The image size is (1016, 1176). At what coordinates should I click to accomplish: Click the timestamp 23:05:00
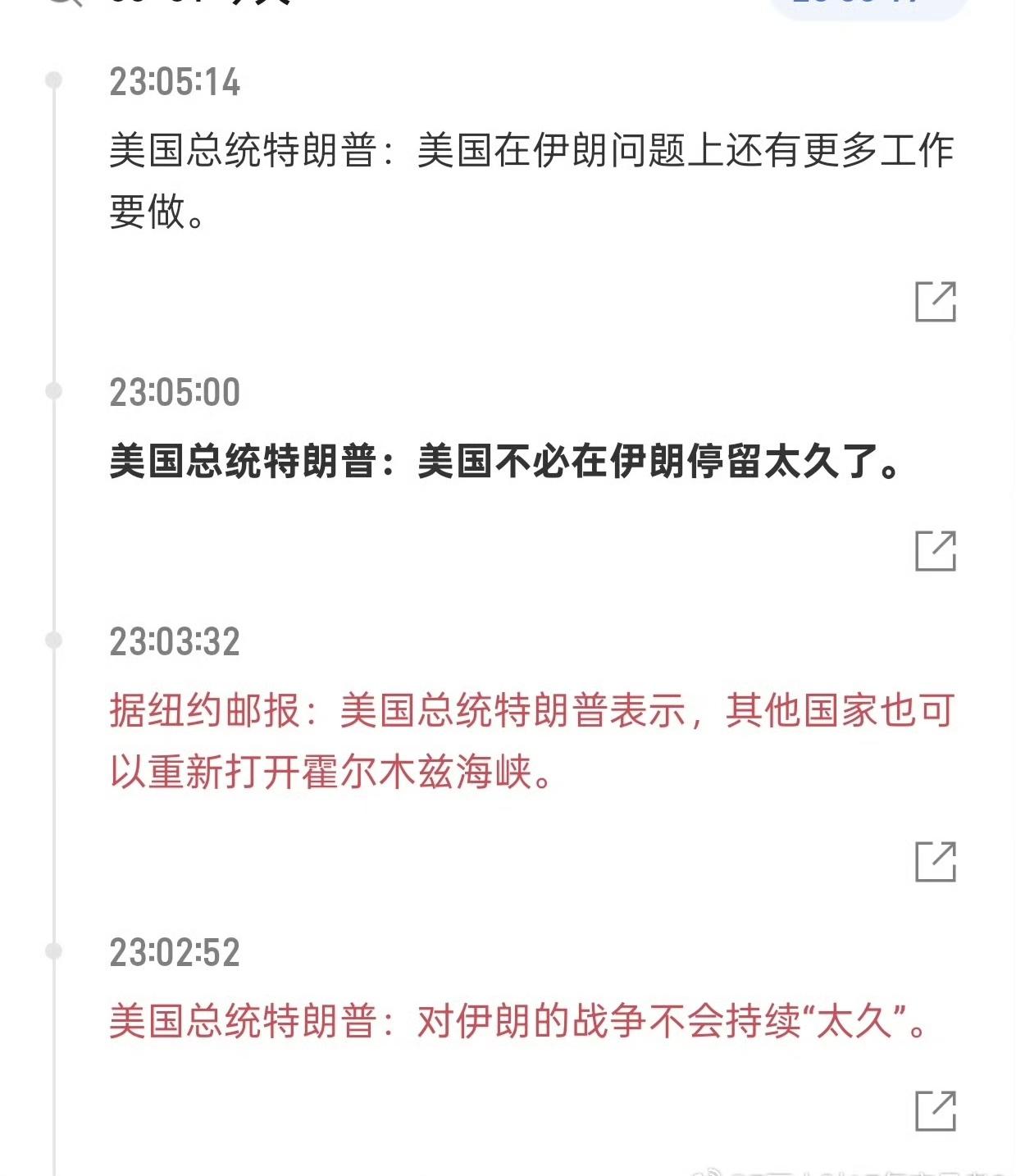pos(175,394)
